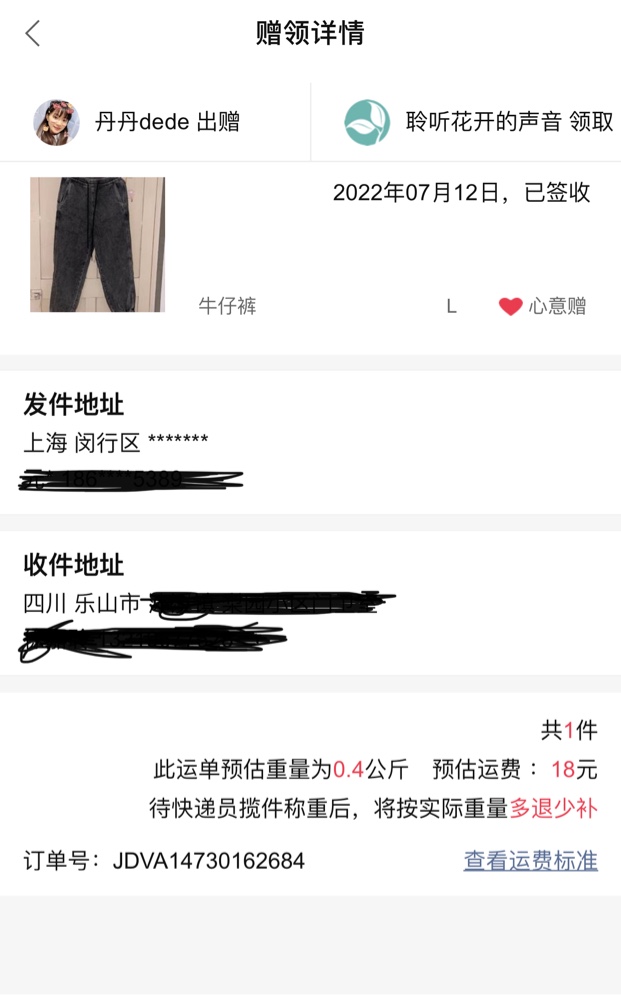The image size is (621, 995).
Task: View 聆听花开的声音 receiver profile
Action: click(x=368, y=123)
